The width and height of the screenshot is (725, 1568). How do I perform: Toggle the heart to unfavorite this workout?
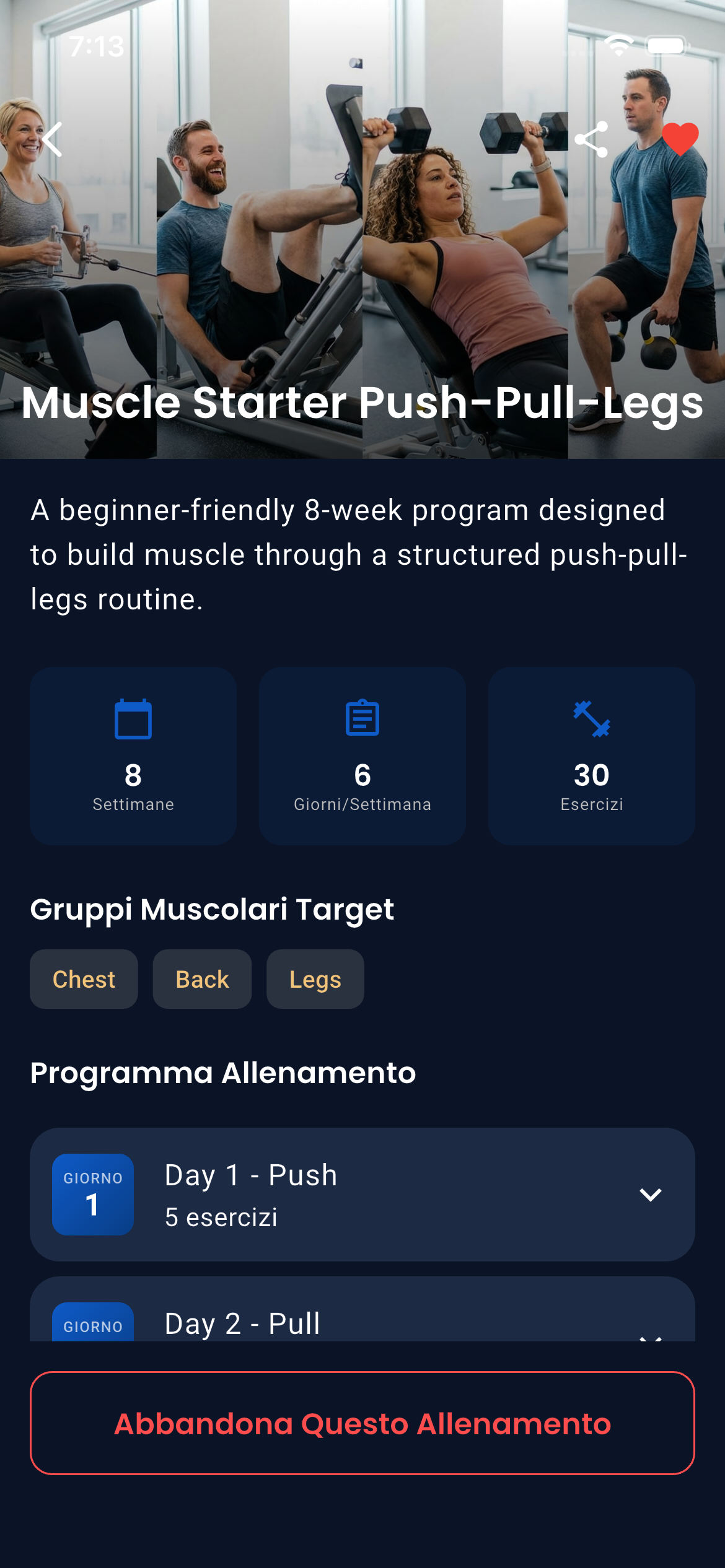tap(680, 139)
